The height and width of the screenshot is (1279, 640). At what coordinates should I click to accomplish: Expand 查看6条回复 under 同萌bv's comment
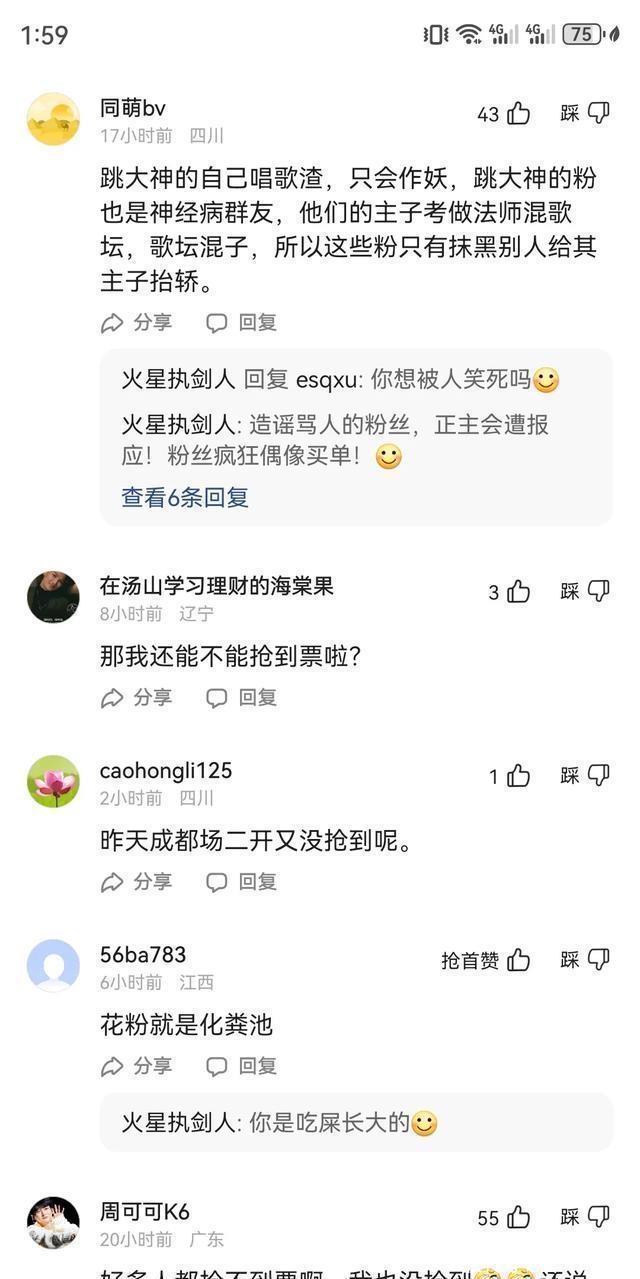pyautogui.click(x=185, y=497)
